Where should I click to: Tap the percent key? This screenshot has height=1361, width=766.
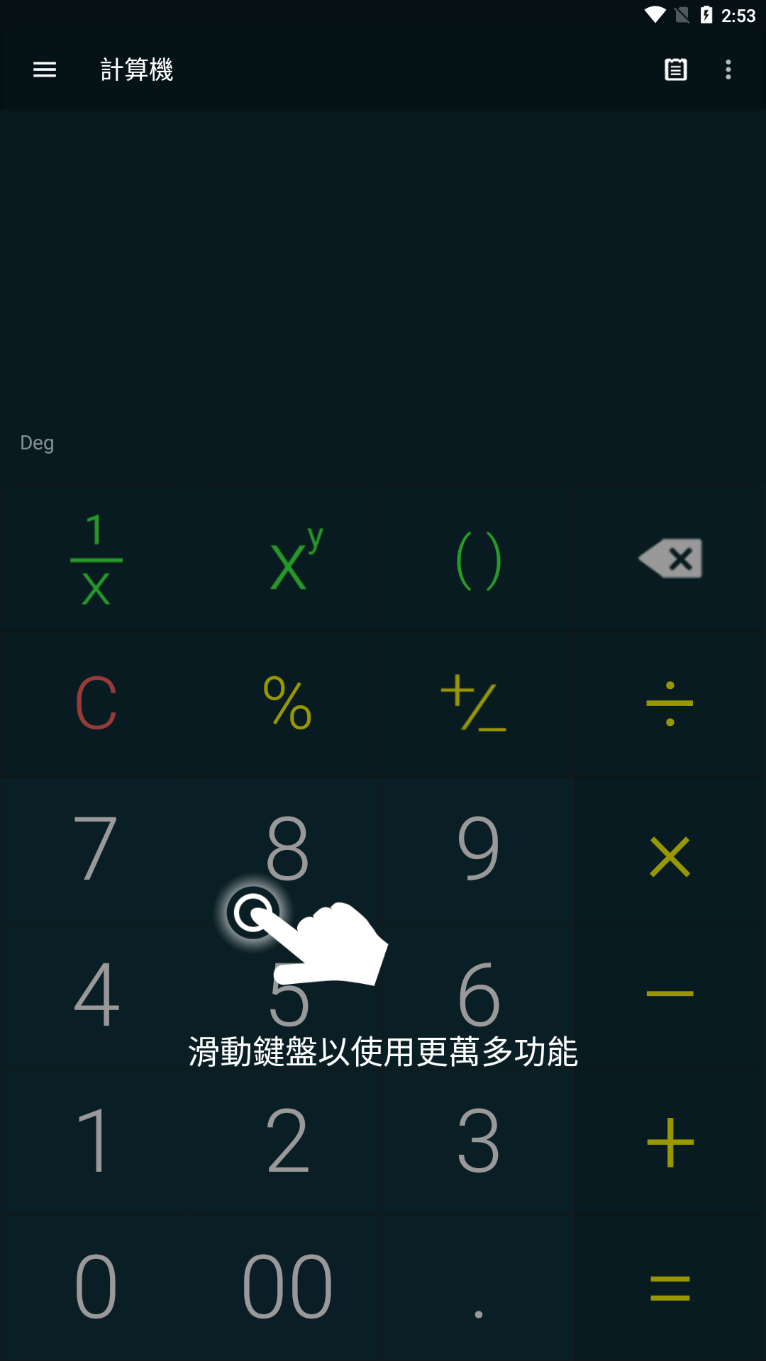pos(287,704)
